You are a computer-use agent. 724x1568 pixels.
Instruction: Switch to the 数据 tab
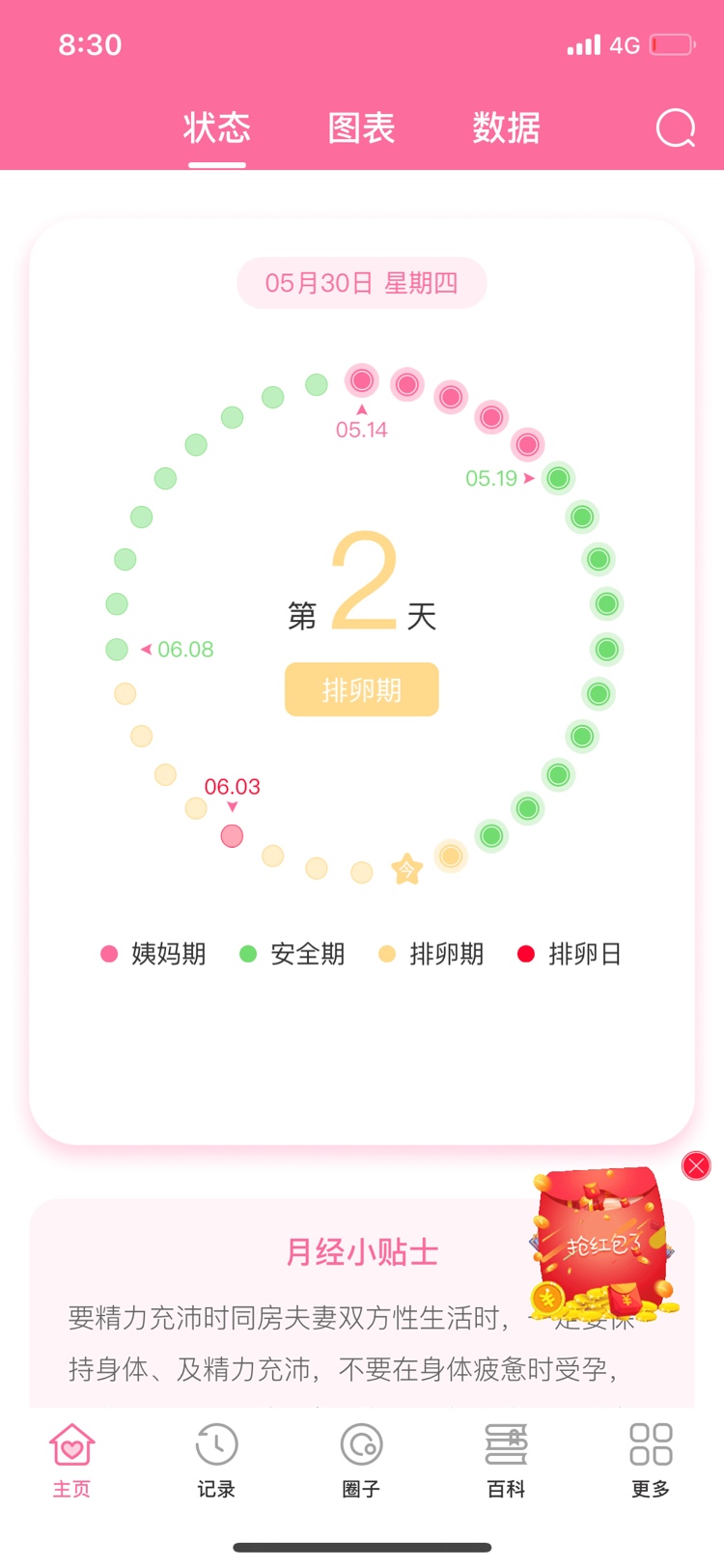506,127
